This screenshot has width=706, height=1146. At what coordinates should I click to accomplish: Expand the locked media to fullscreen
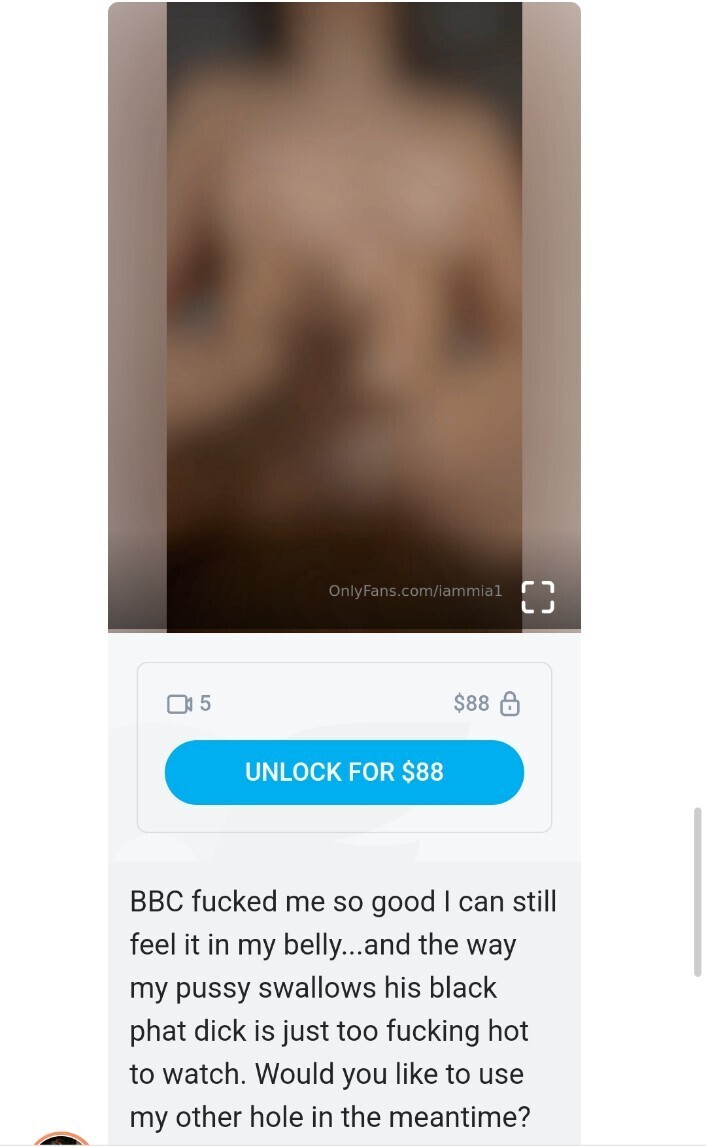coord(538,596)
